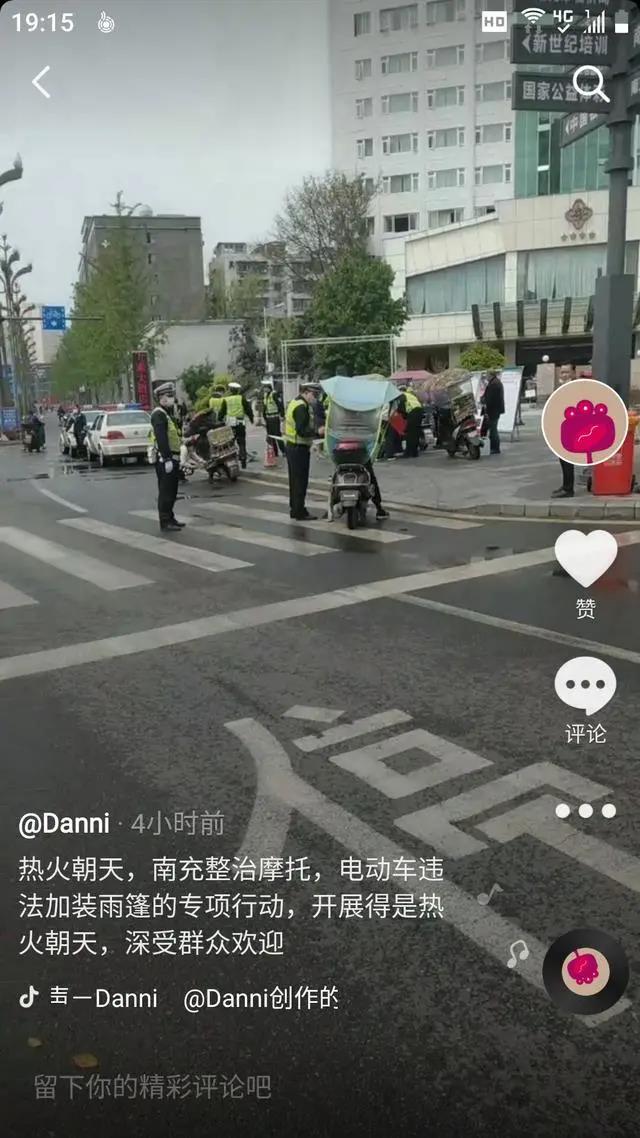Viewport: 640px width, 1138px height.
Task: Open the three-dot more options
Action: [x=585, y=811]
